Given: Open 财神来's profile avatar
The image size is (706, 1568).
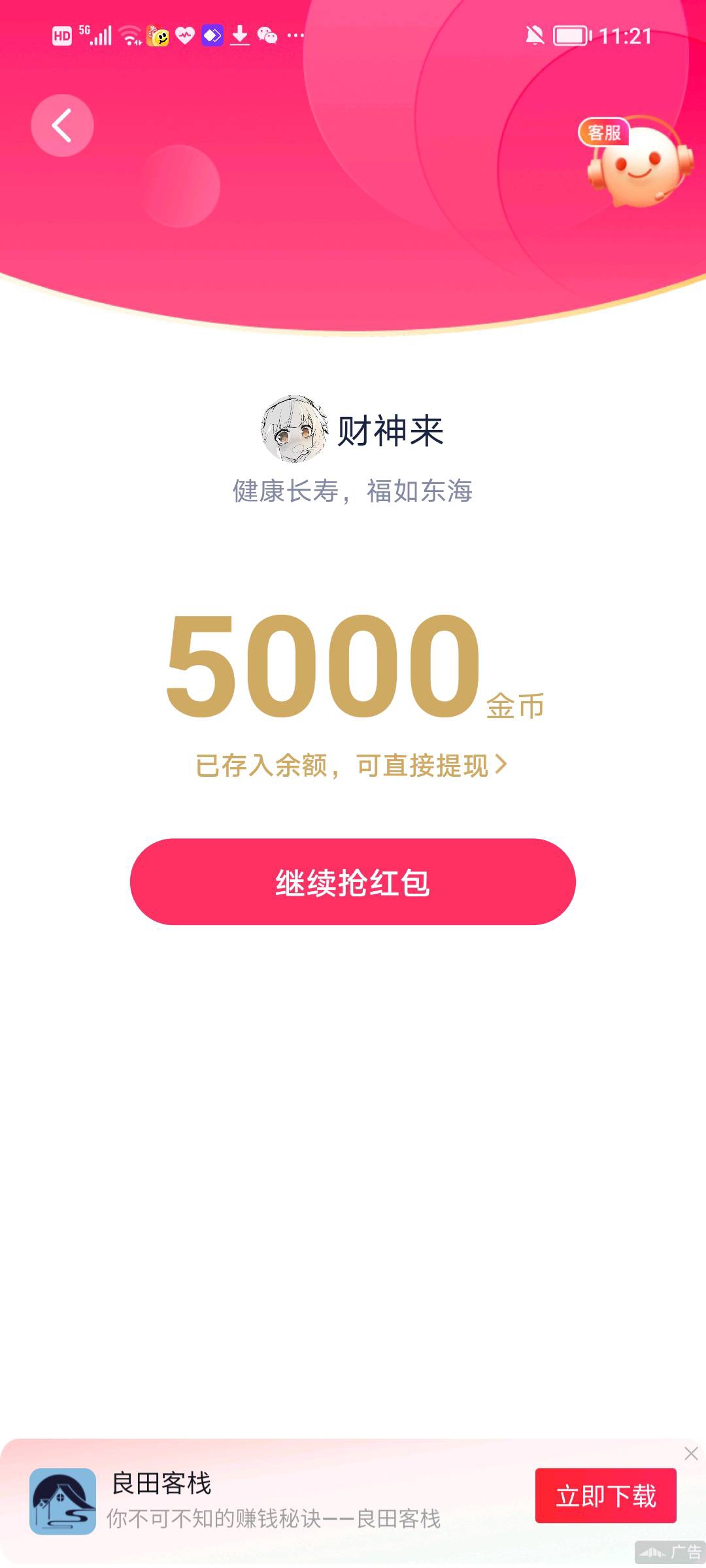Looking at the screenshot, I should point(294,429).
